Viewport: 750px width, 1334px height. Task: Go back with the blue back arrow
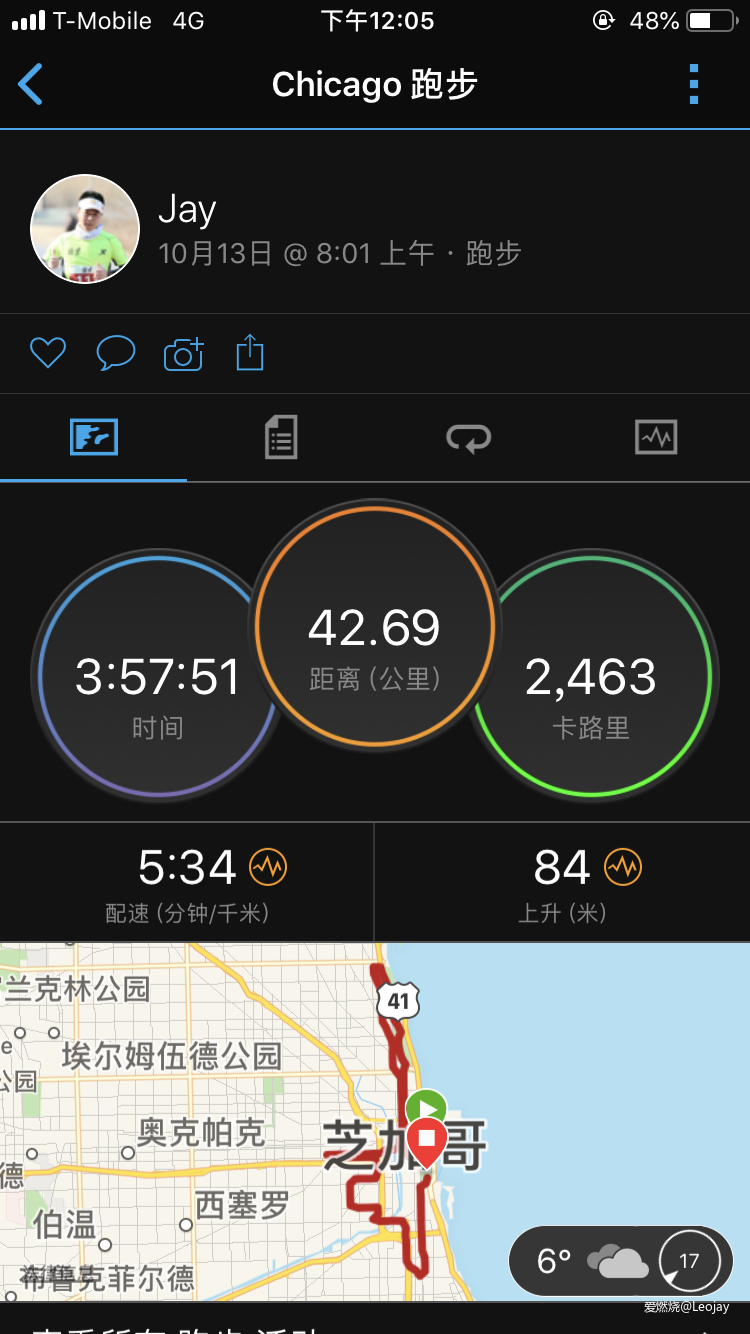pos(30,84)
